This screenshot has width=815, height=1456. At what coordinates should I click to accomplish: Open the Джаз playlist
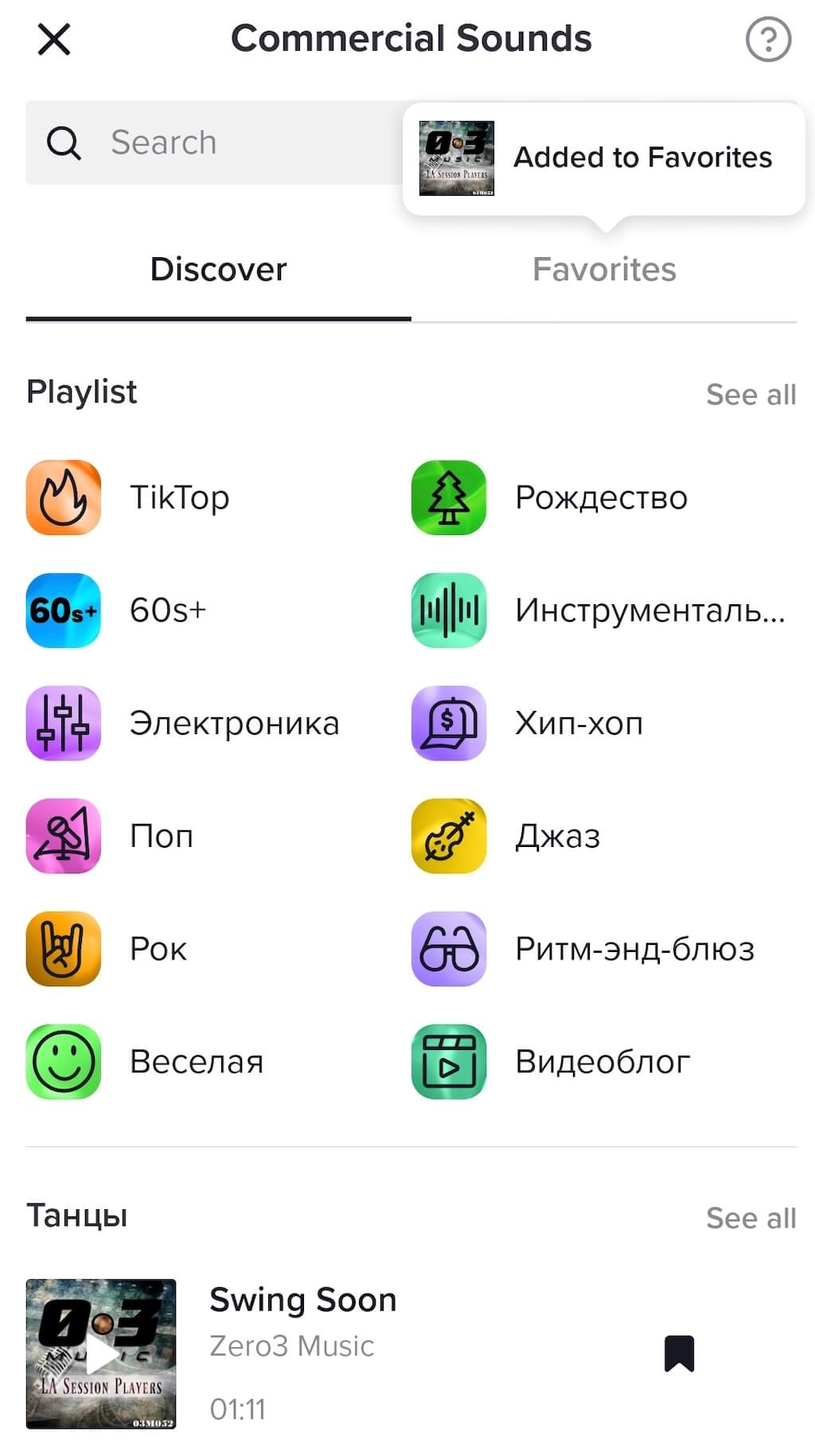click(506, 837)
